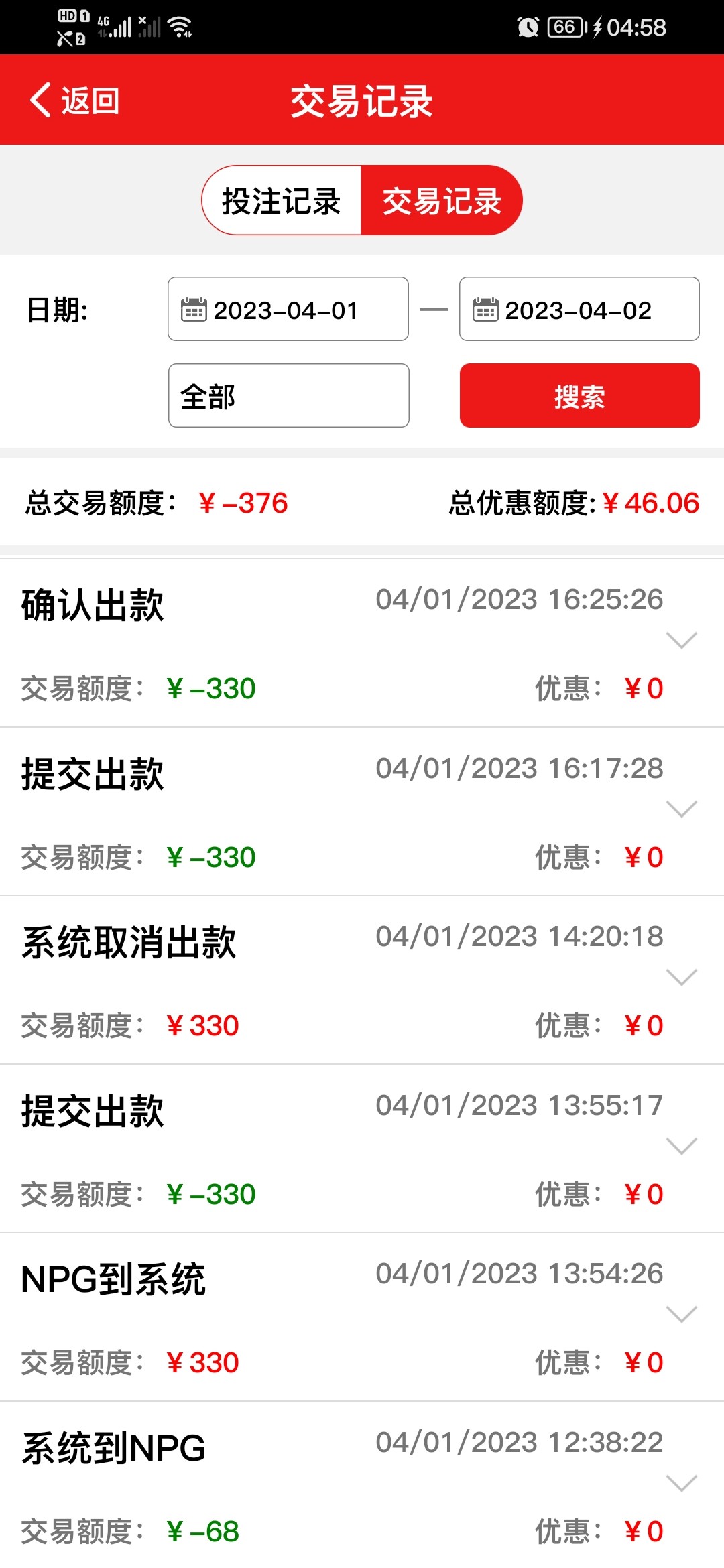Expand the 系统到NPG record at 12:38:22

(682, 1484)
